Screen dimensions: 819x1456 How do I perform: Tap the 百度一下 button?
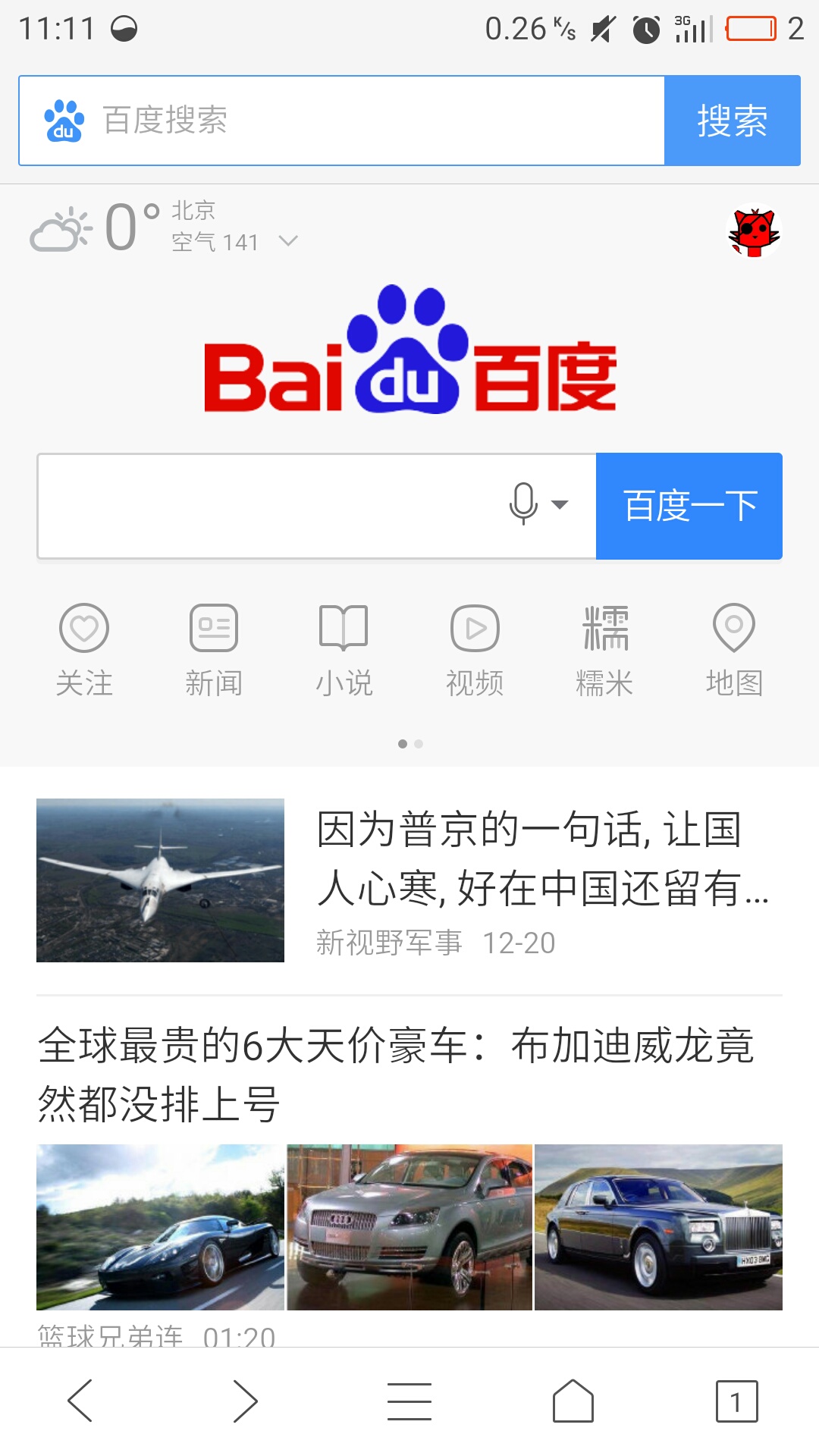(689, 506)
